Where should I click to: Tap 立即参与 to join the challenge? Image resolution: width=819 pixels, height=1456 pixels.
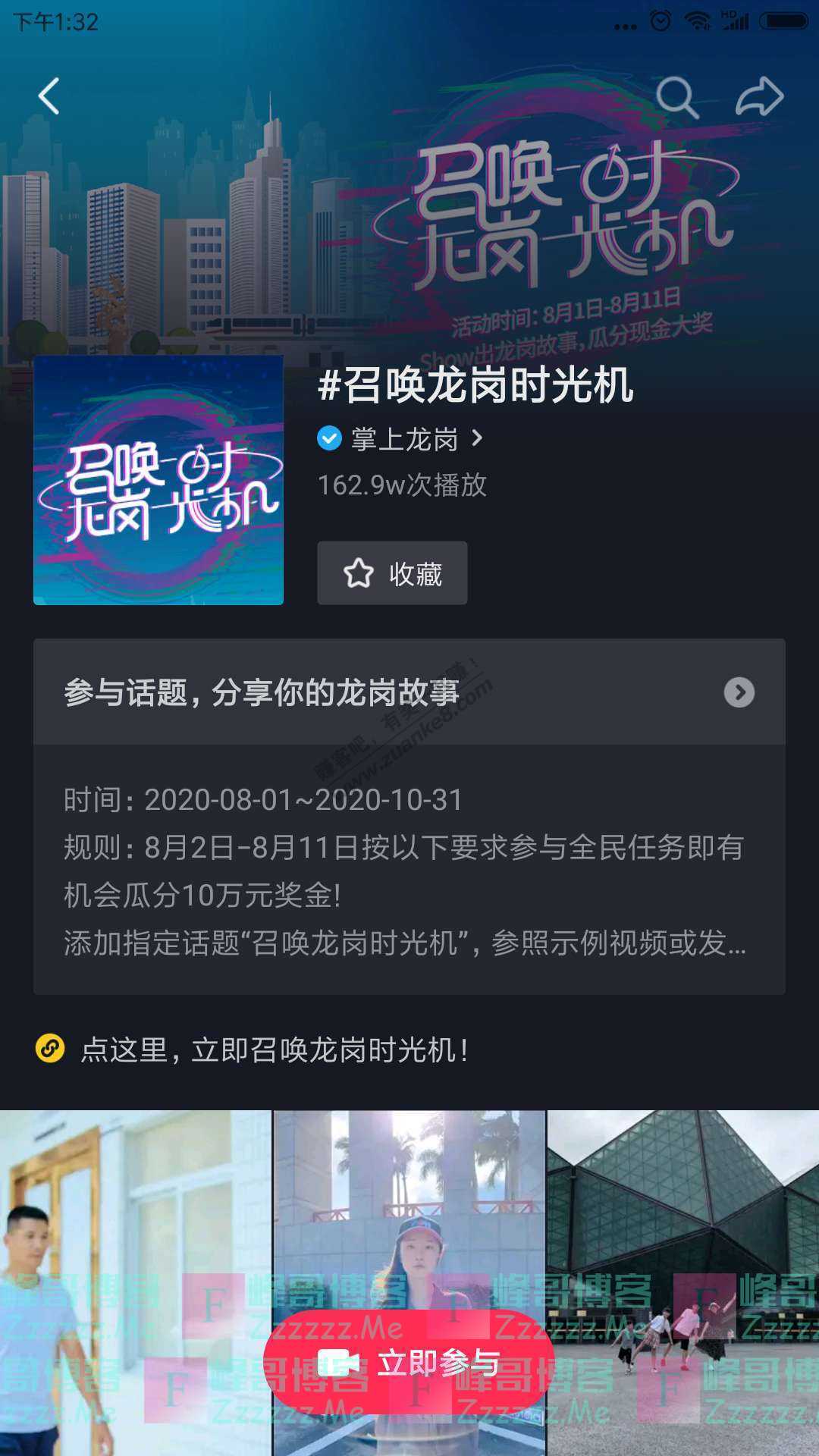[409, 1363]
